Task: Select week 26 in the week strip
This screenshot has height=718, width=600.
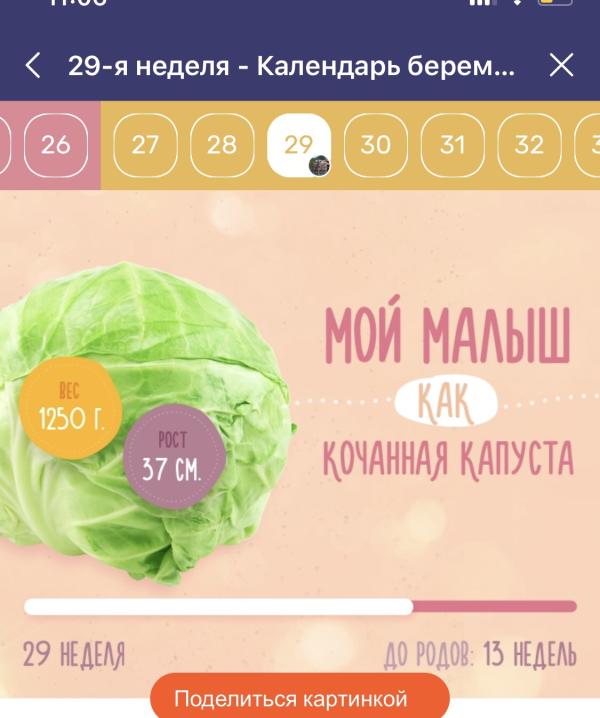Action: tap(56, 145)
